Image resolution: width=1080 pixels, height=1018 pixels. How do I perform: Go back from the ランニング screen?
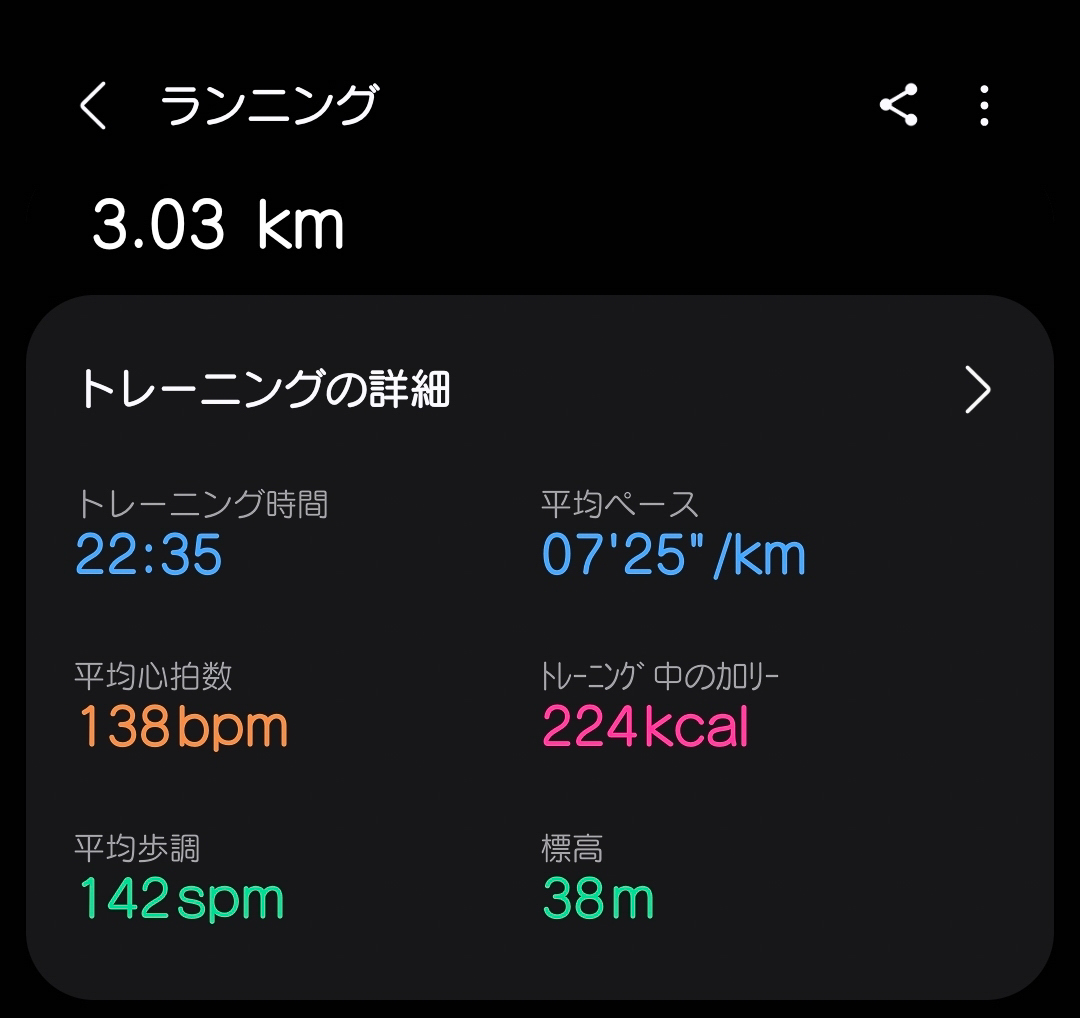coord(93,106)
